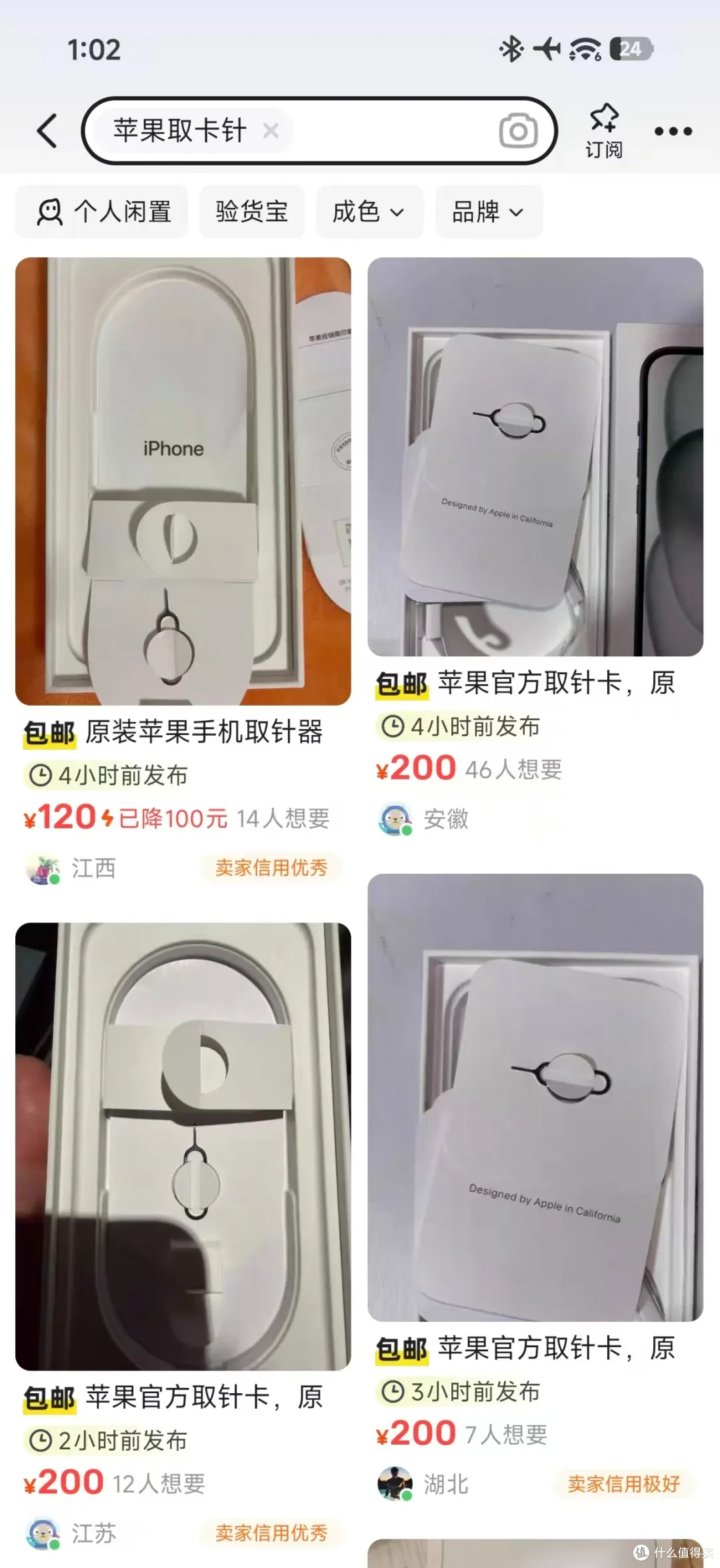The image size is (720, 1568).
Task: Tap the 个人闲置 person icon filter
Action: click(x=50, y=211)
